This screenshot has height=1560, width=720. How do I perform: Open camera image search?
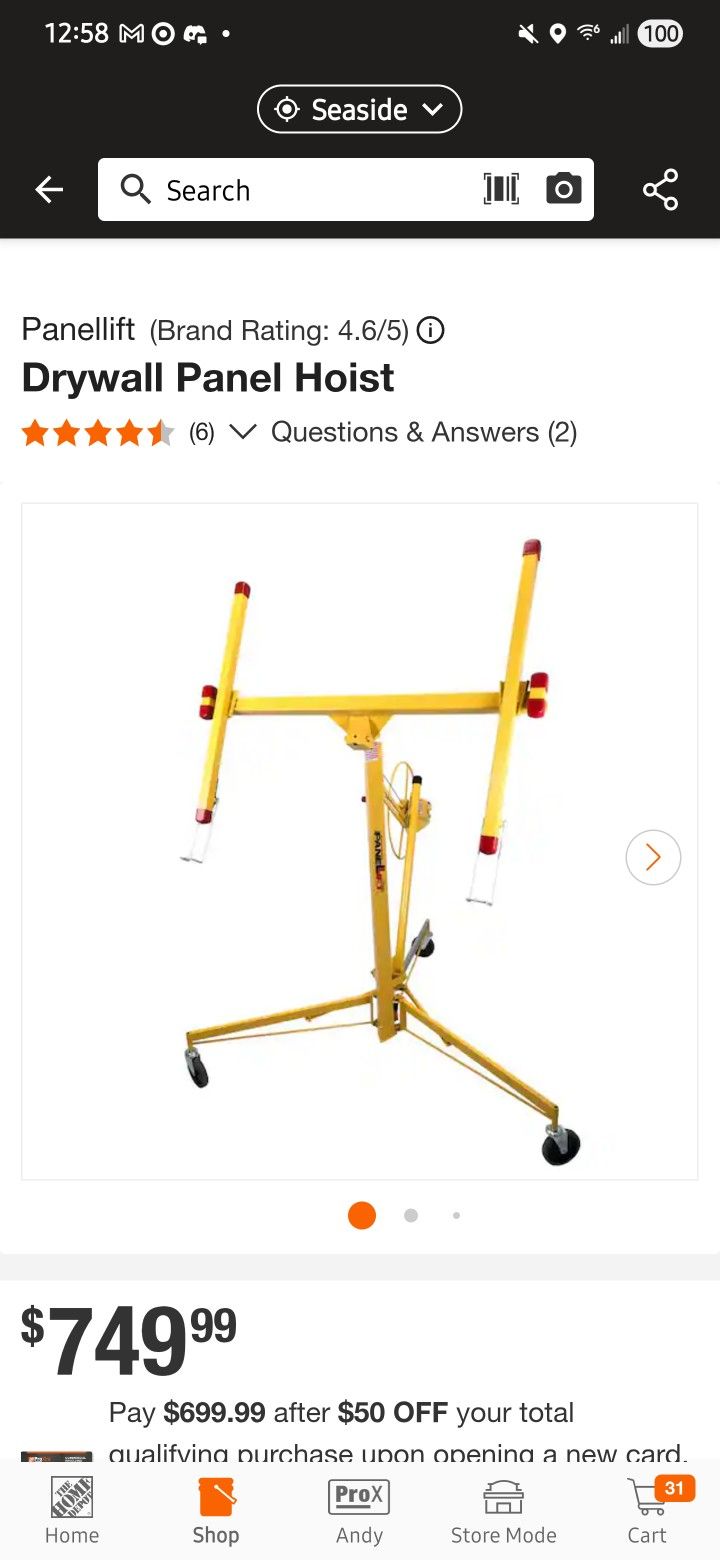(x=563, y=189)
